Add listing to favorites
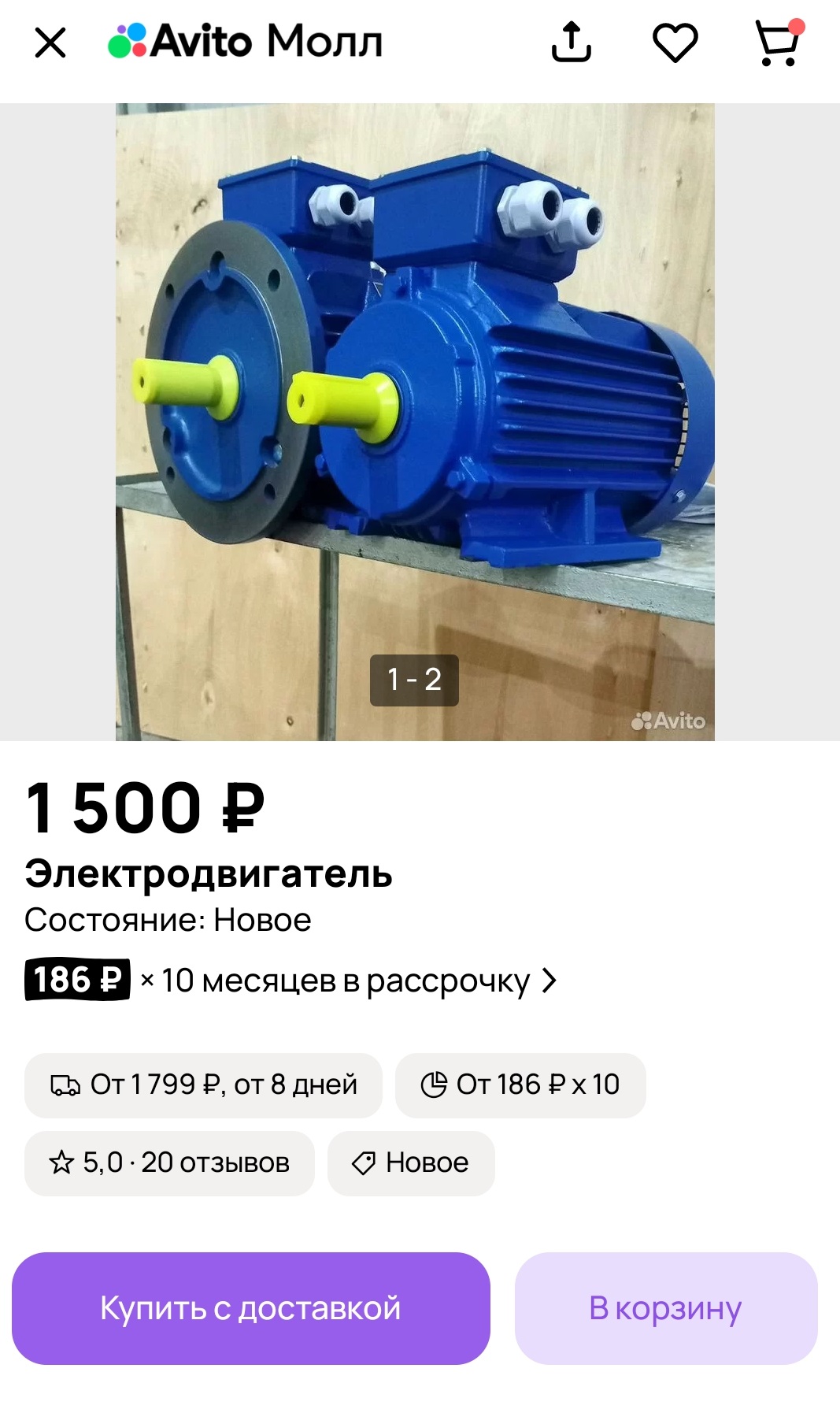The image size is (840, 1409). 675,43
